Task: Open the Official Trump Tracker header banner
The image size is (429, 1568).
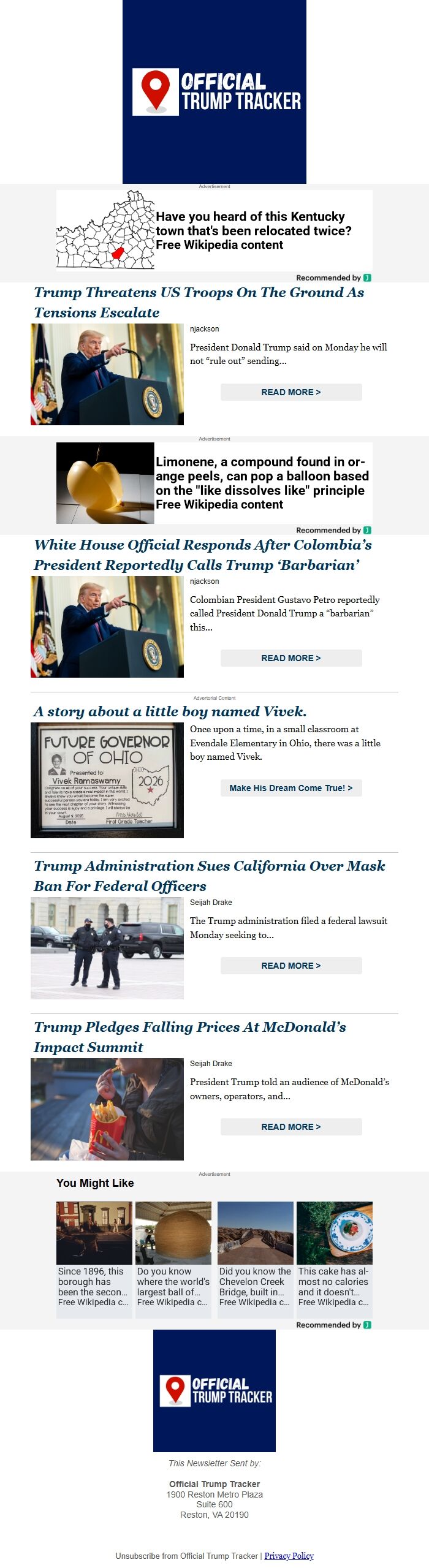Action: pyautogui.click(x=214, y=92)
